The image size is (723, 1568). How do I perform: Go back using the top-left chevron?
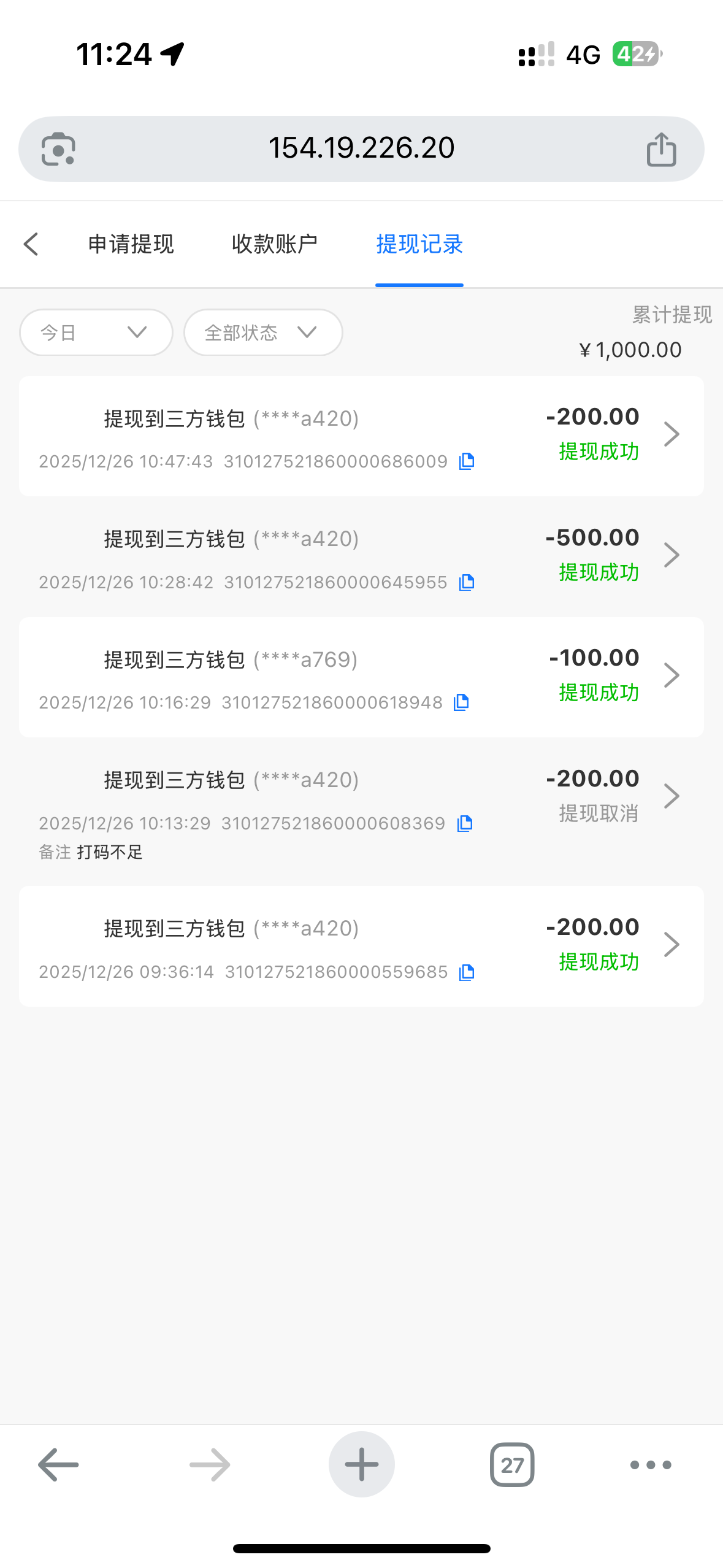click(31, 244)
